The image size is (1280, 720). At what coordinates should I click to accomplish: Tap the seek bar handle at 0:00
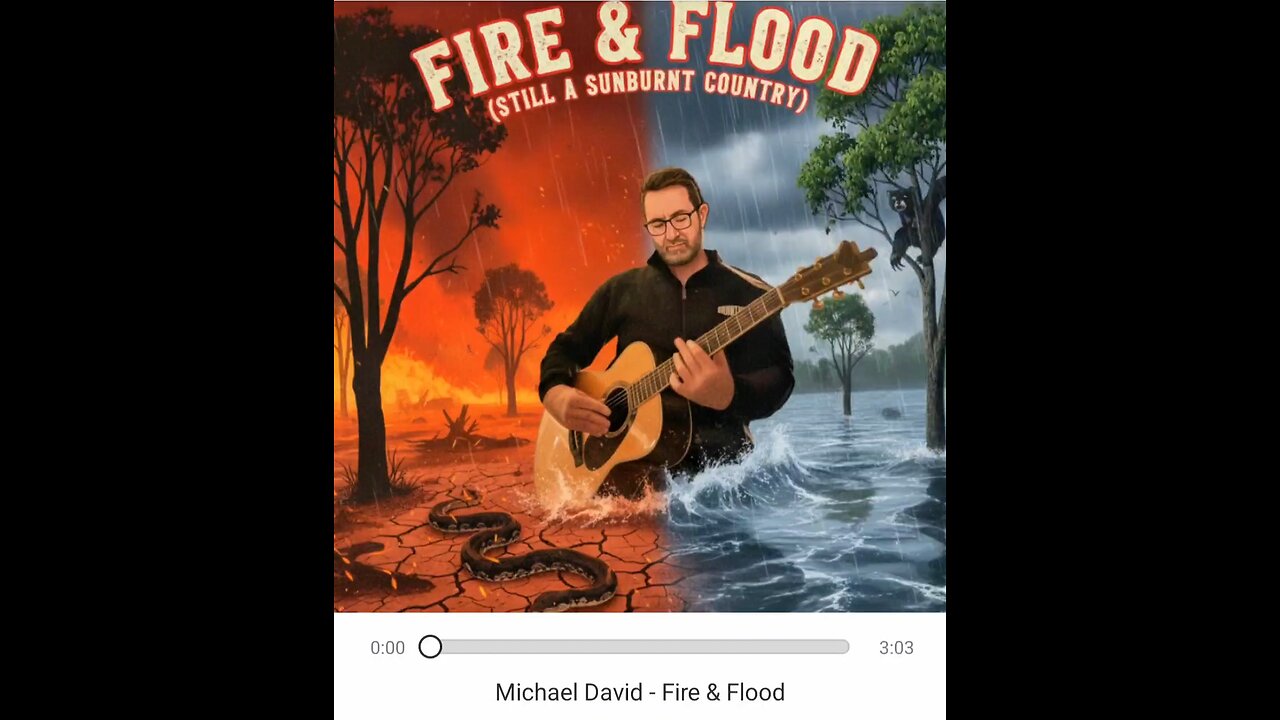coord(430,647)
